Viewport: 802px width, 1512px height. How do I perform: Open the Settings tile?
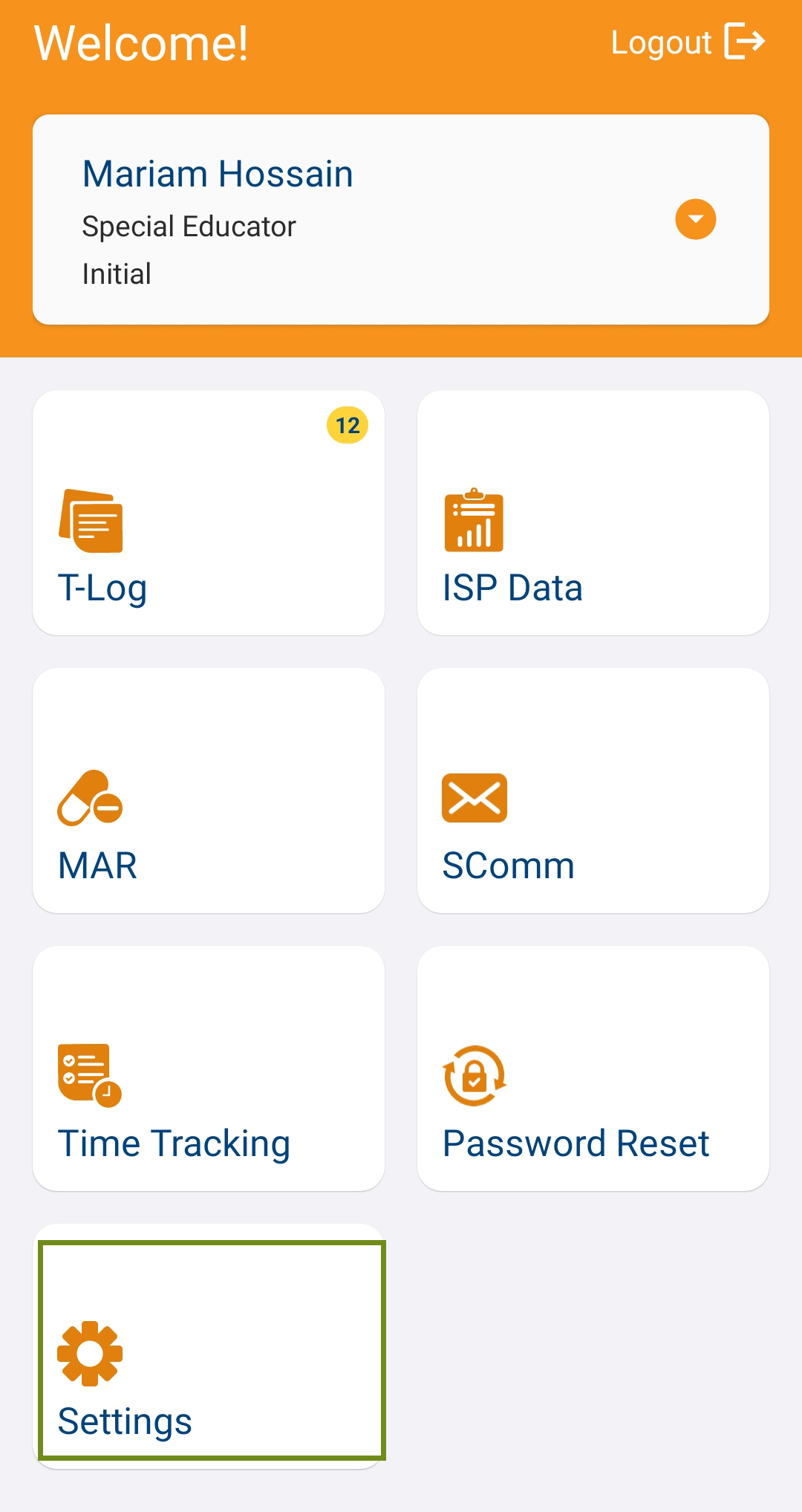point(209,1346)
